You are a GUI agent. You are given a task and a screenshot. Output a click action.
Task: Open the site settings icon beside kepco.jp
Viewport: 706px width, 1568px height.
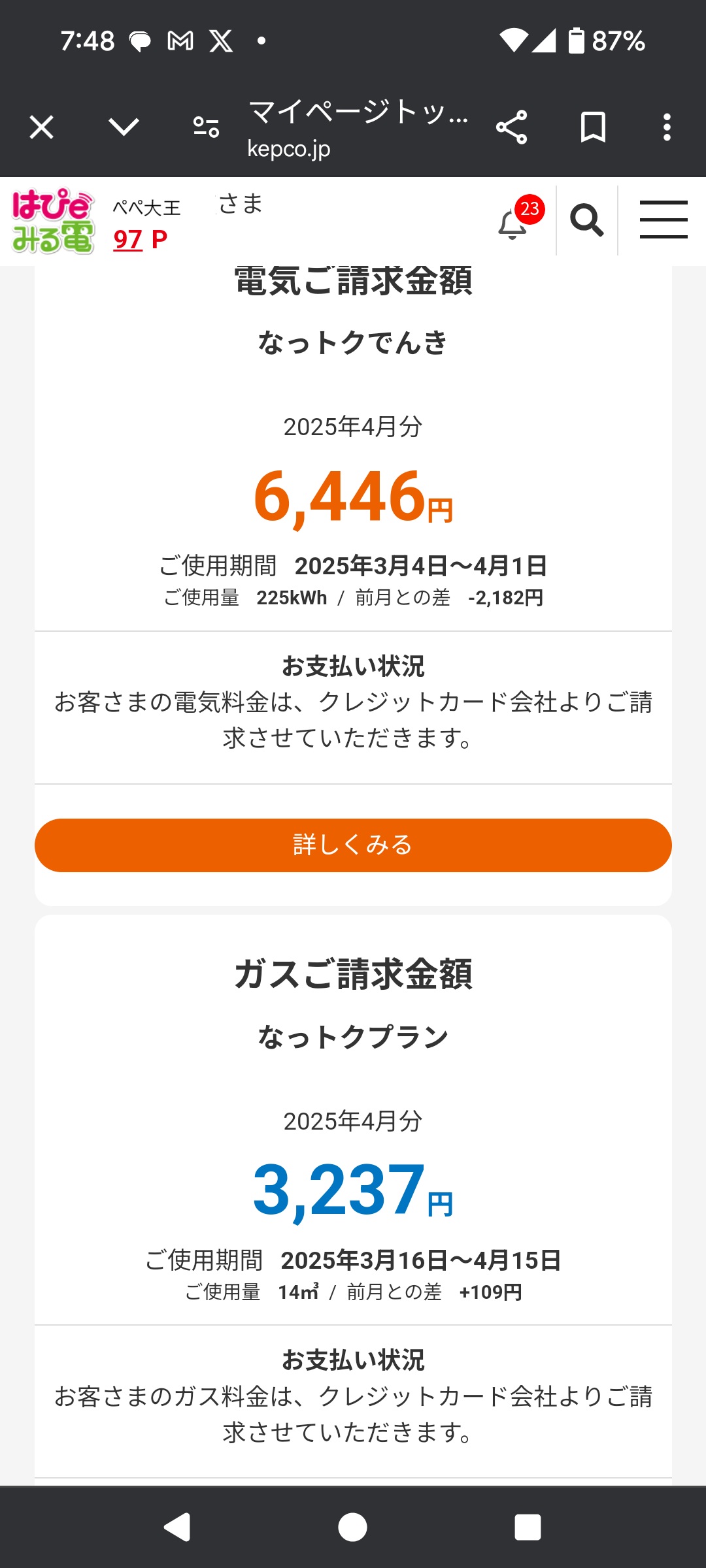coord(206,127)
